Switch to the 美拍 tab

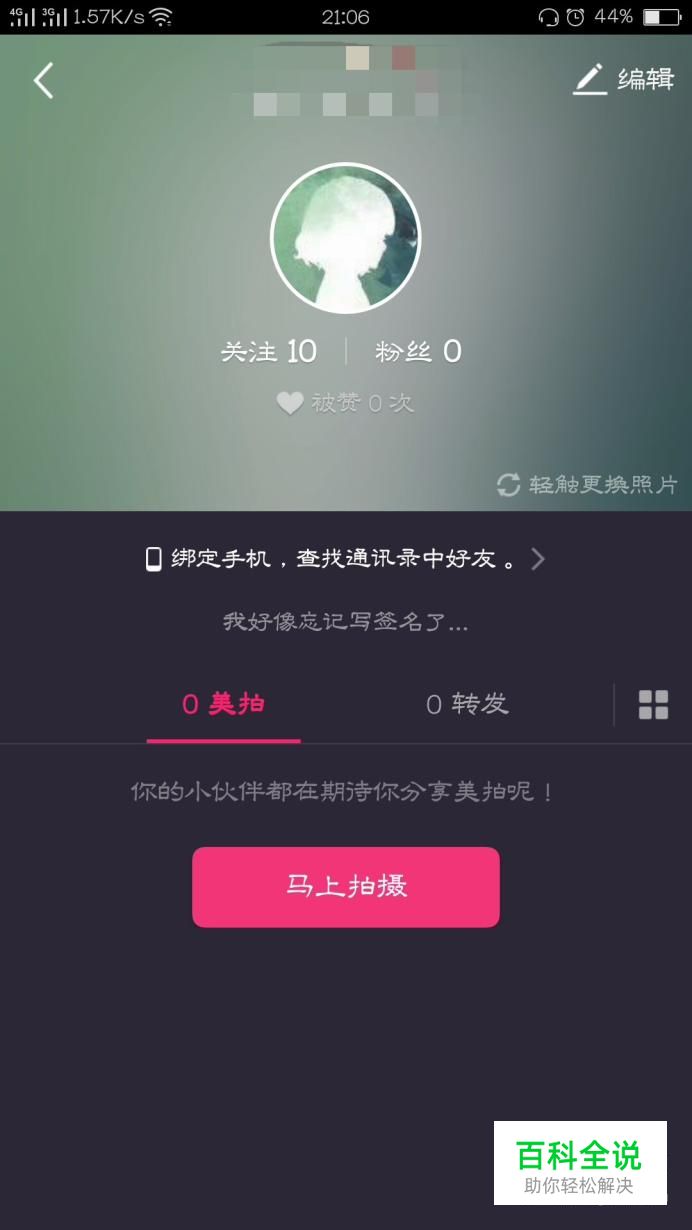(x=223, y=704)
